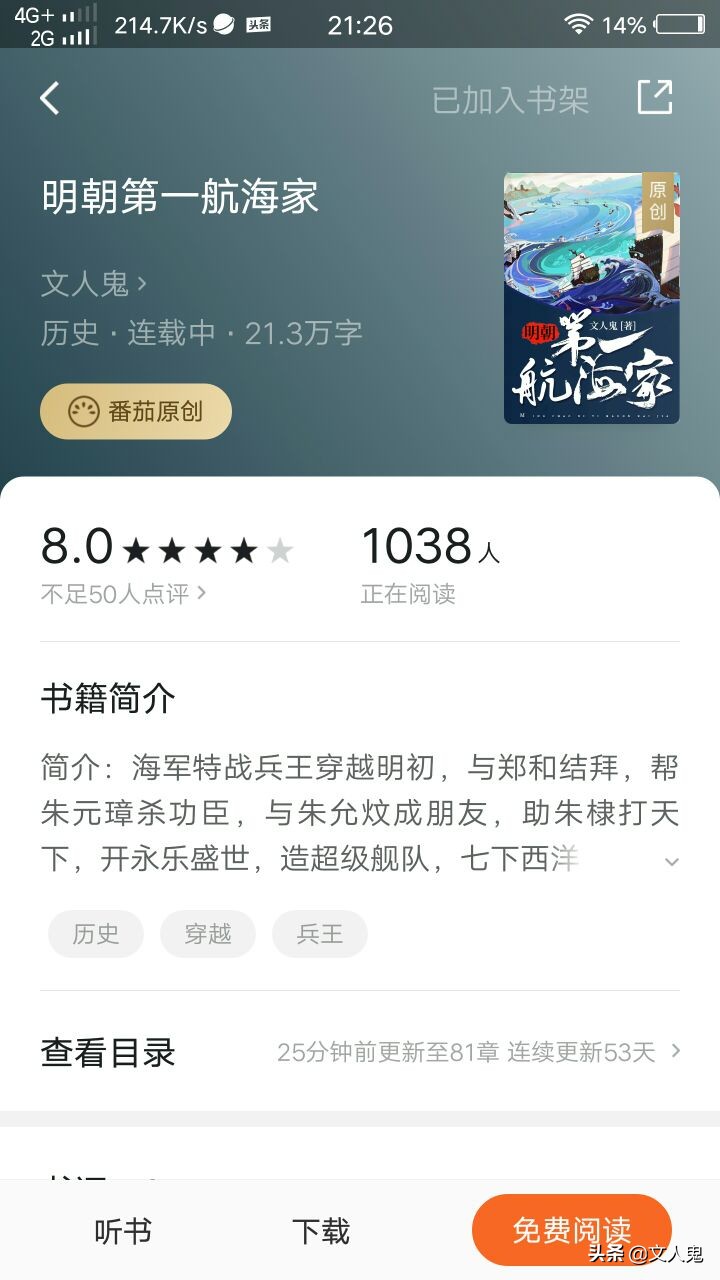This screenshot has width=720, height=1280.
Task: Select the 历史 tag
Action: click(x=95, y=933)
